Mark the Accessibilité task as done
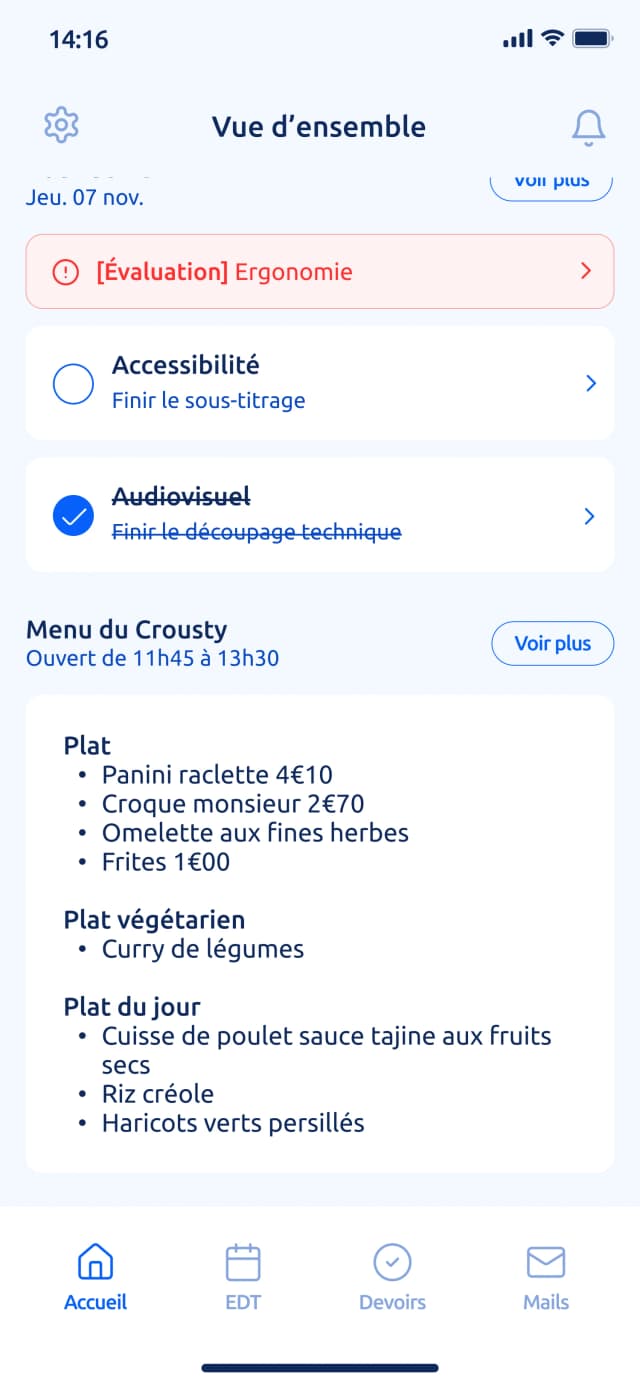The image size is (640, 1386). point(73,383)
